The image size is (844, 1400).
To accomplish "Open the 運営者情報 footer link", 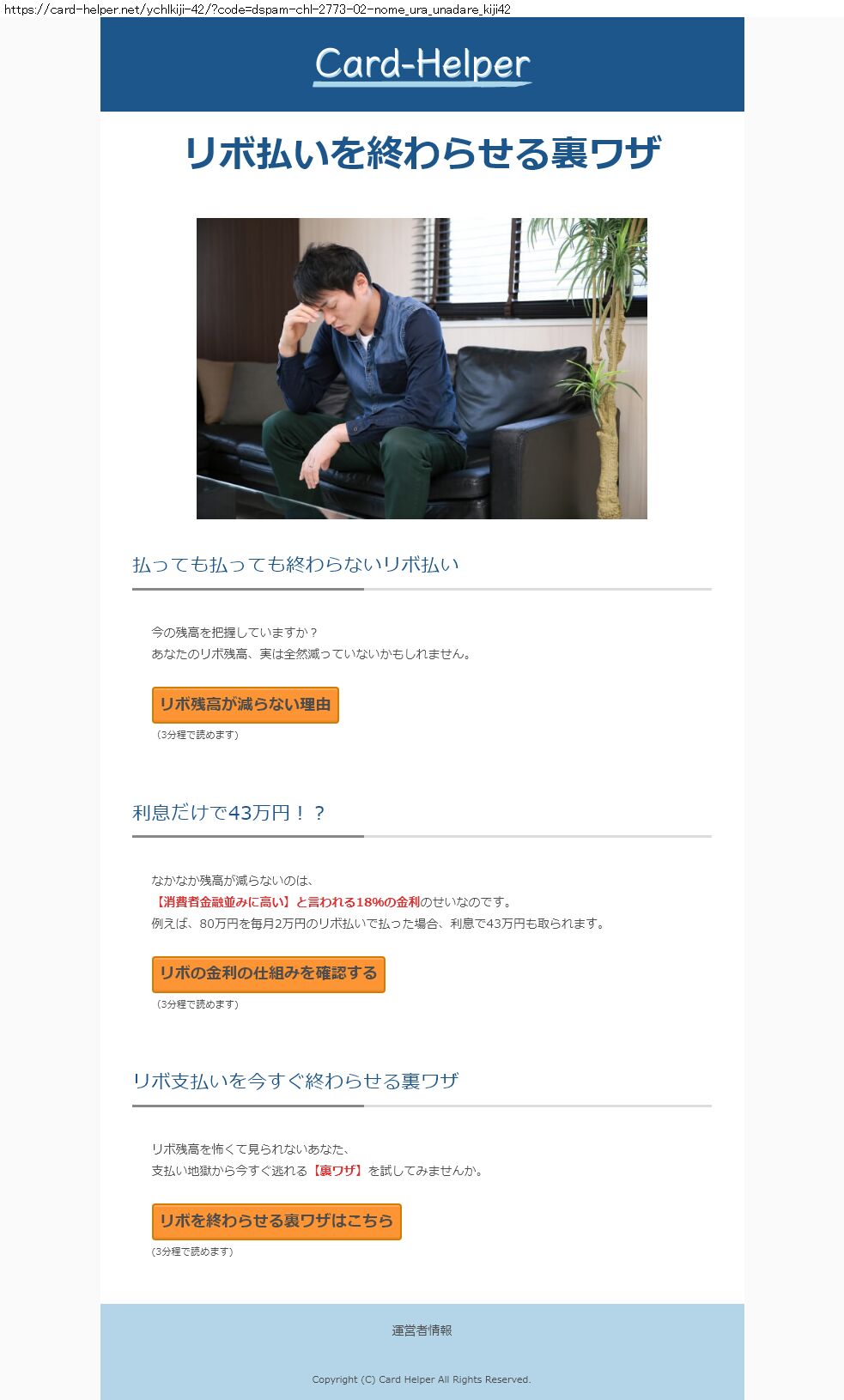I will click(422, 1330).
